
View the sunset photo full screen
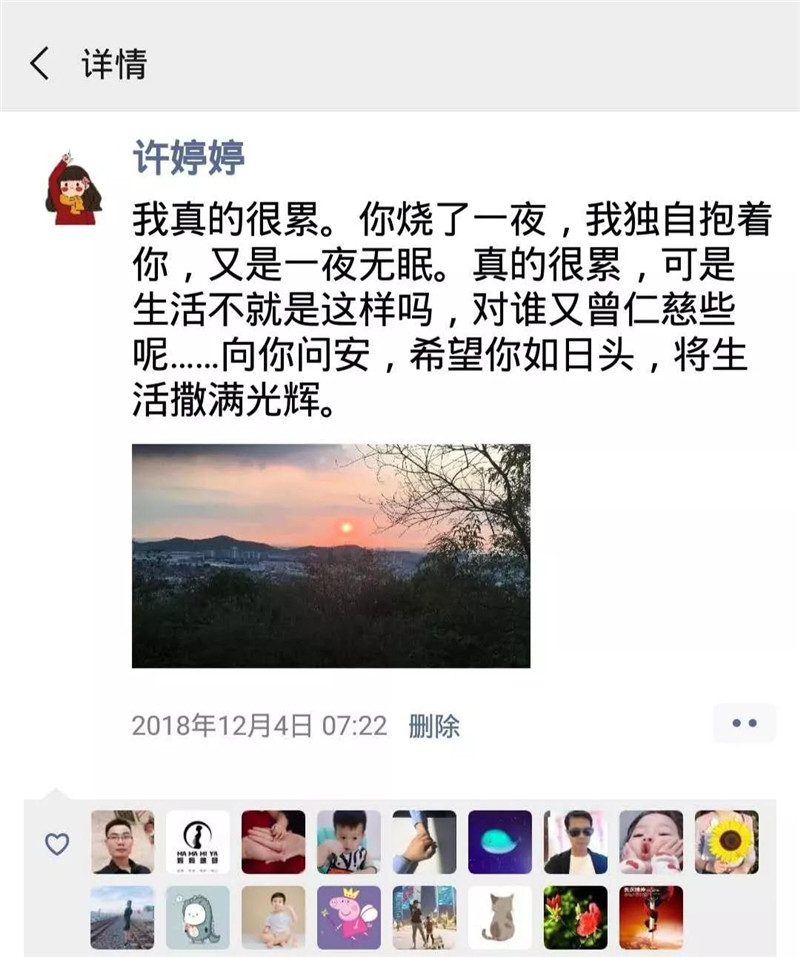click(331, 556)
